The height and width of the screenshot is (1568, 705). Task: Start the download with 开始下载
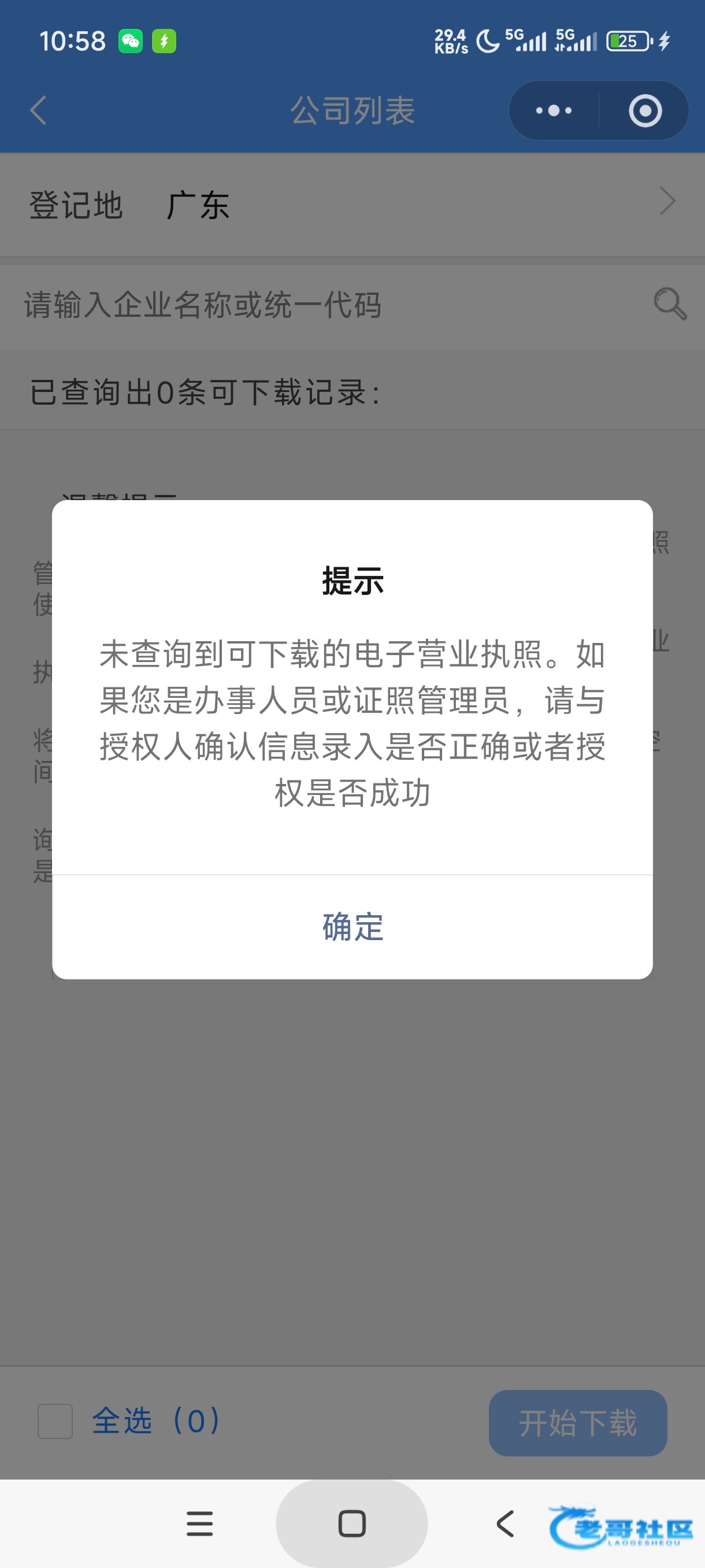(577, 1422)
